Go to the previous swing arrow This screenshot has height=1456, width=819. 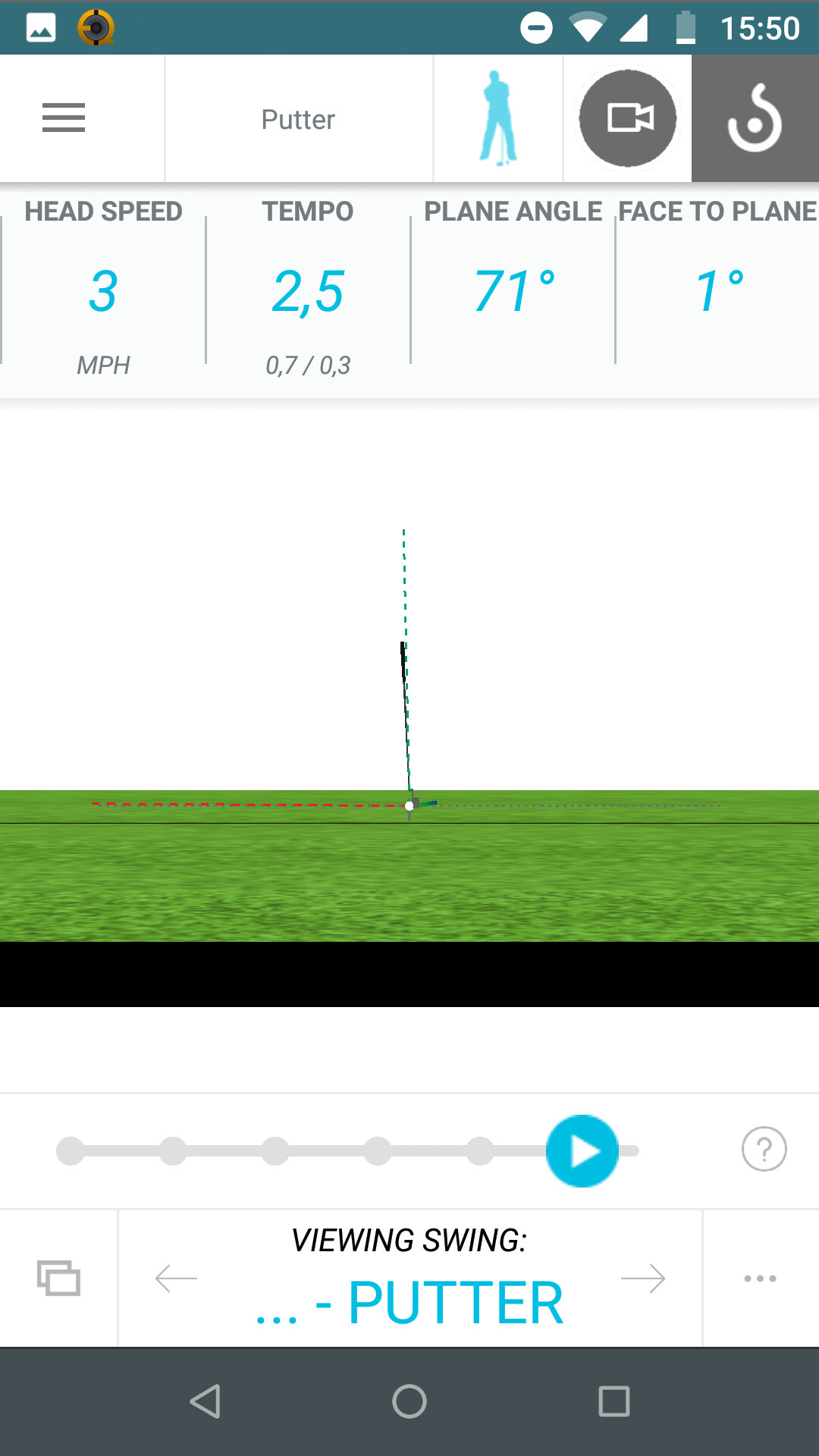(176, 1279)
